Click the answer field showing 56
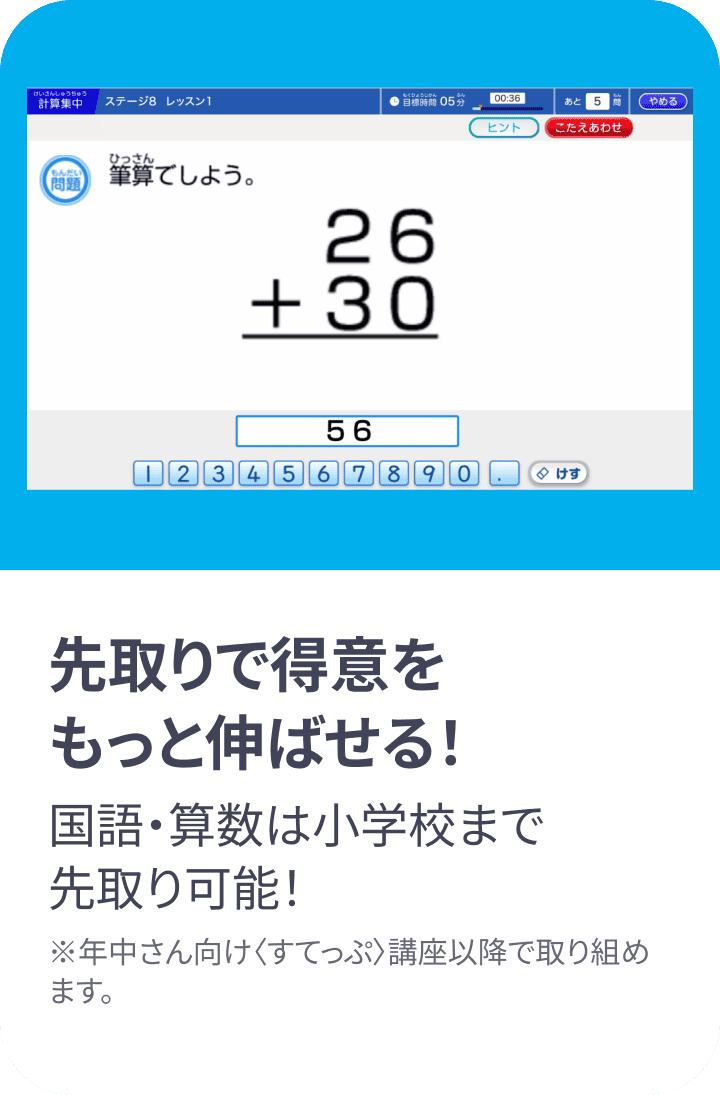720x1095 pixels. [346, 431]
